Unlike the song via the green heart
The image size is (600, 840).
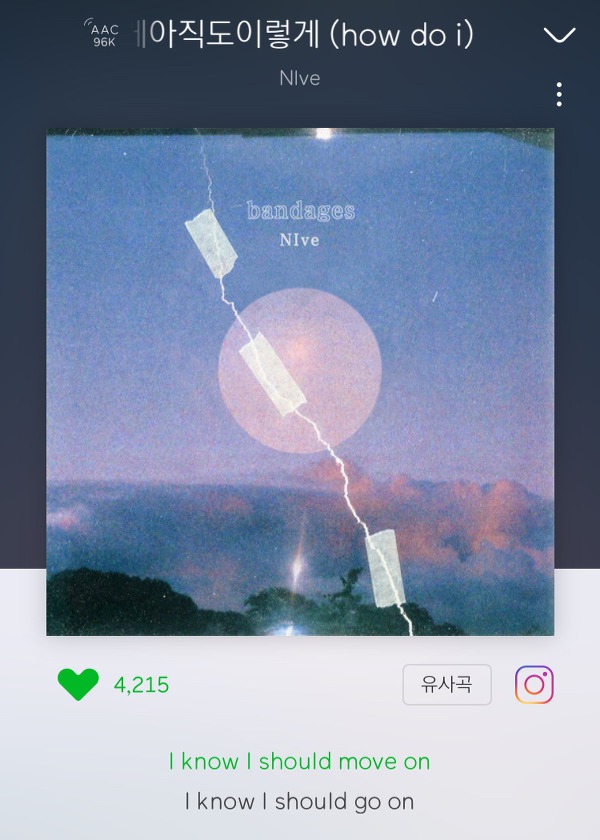click(x=78, y=684)
